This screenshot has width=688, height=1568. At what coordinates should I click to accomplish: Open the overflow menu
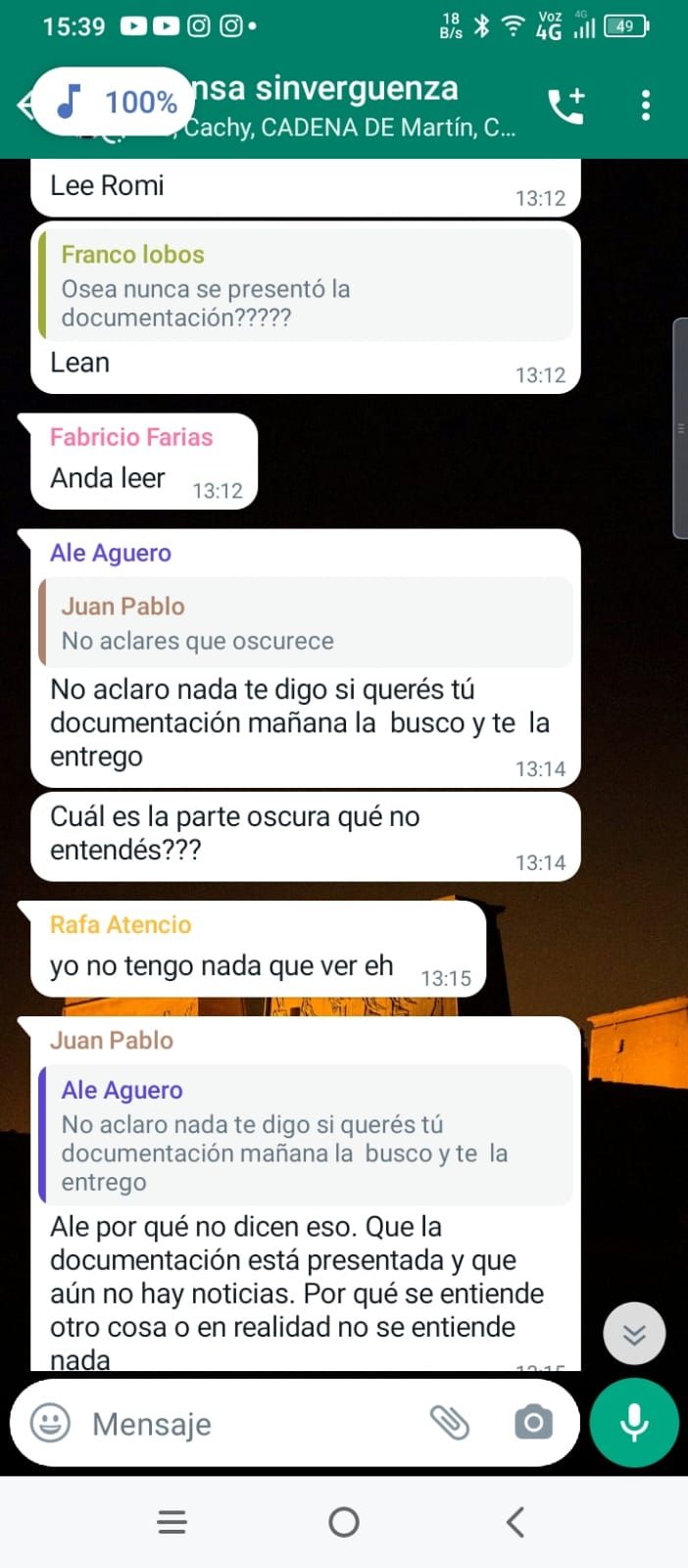pyautogui.click(x=645, y=105)
